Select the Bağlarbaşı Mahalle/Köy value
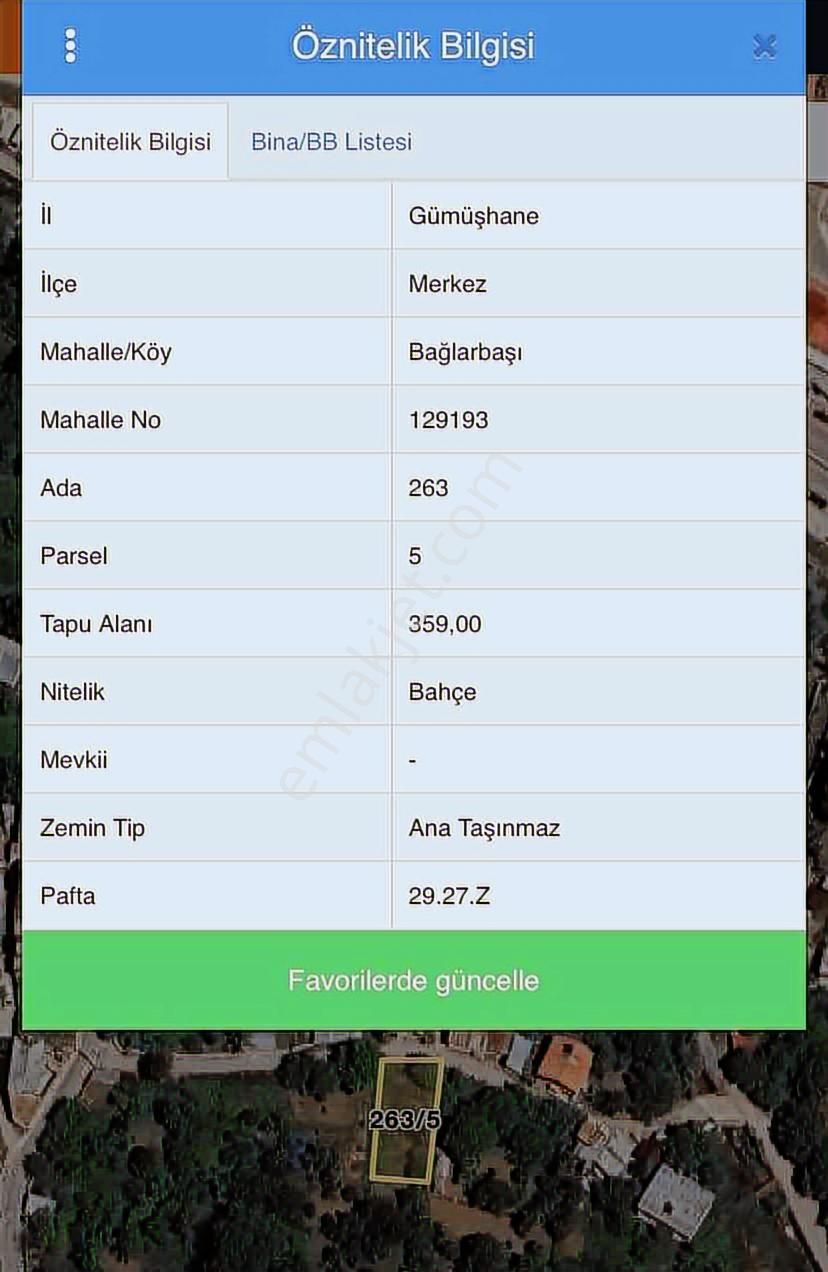Viewport: 828px width, 1272px height. [464, 352]
